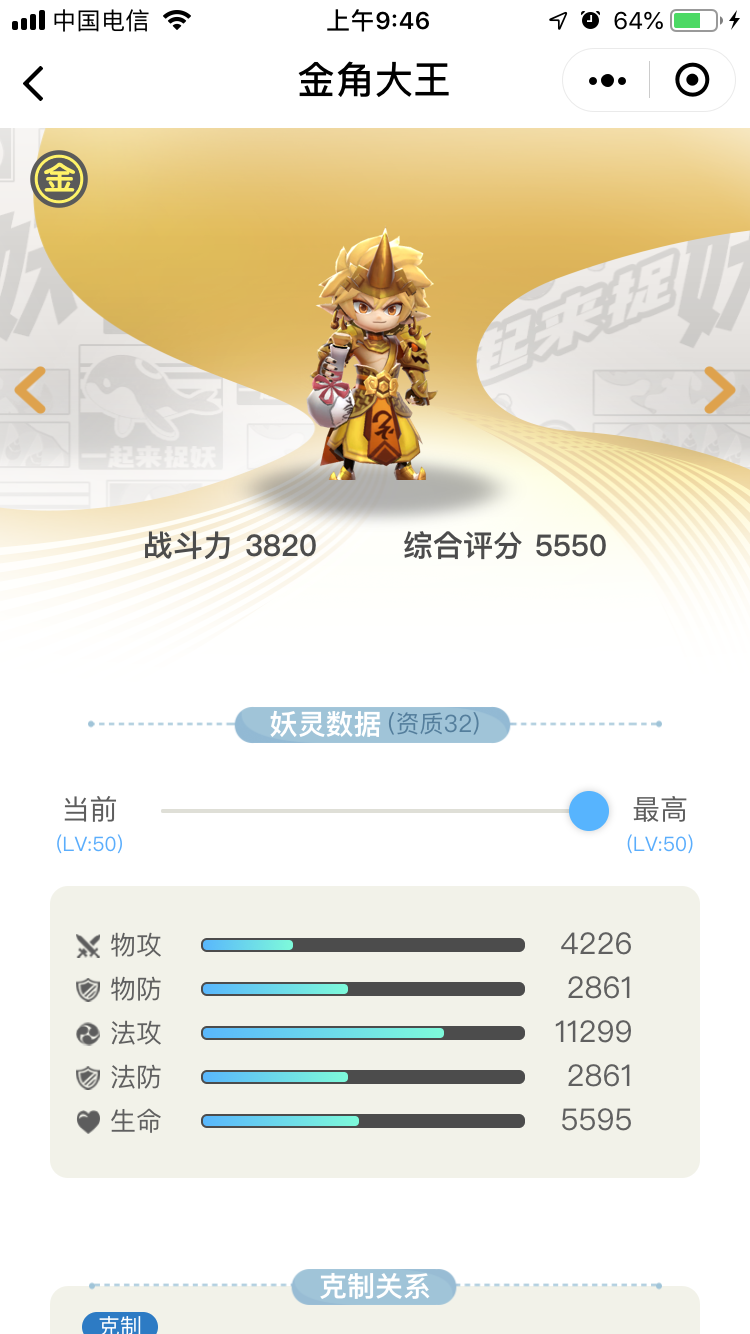The height and width of the screenshot is (1334, 750).
Task: Tap the level slider handle
Action: tap(589, 811)
